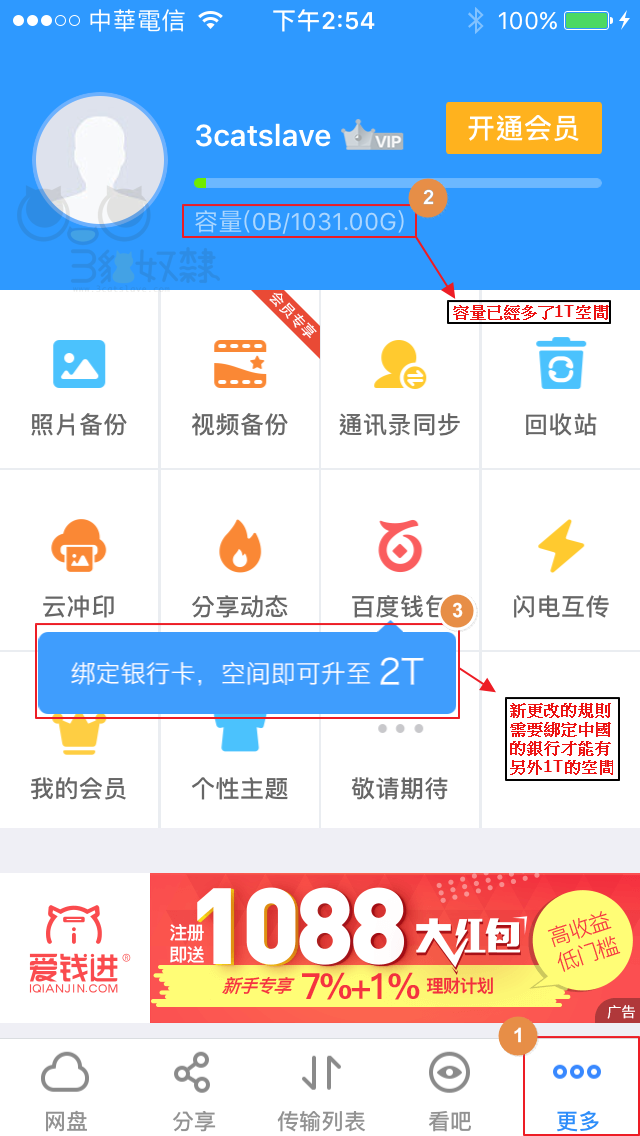
Task: Tap the 开通会员 button
Action: 523,128
